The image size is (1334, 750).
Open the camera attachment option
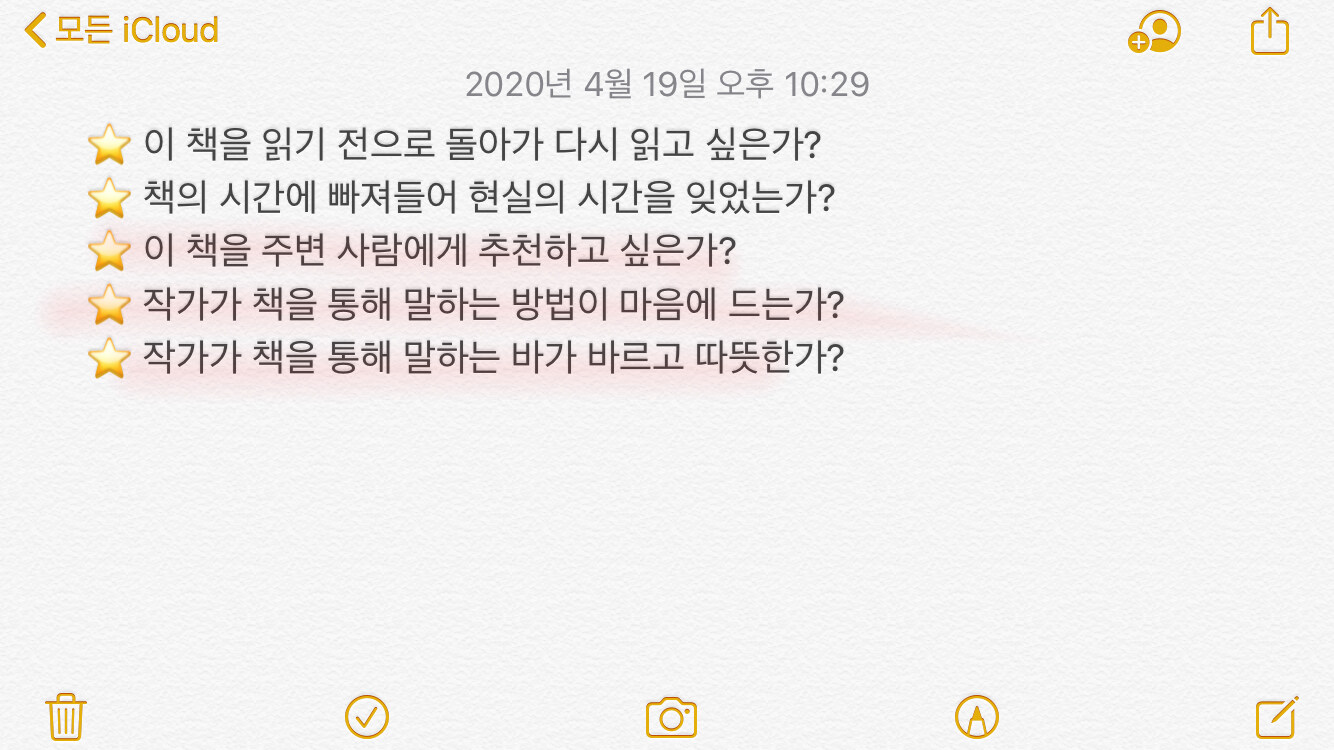point(670,717)
